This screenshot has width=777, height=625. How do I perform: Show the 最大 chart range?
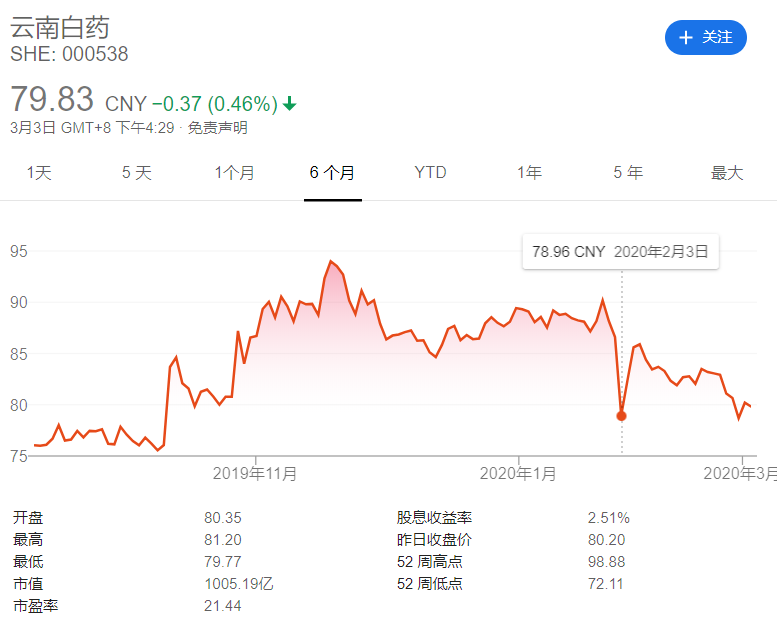(727, 173)
